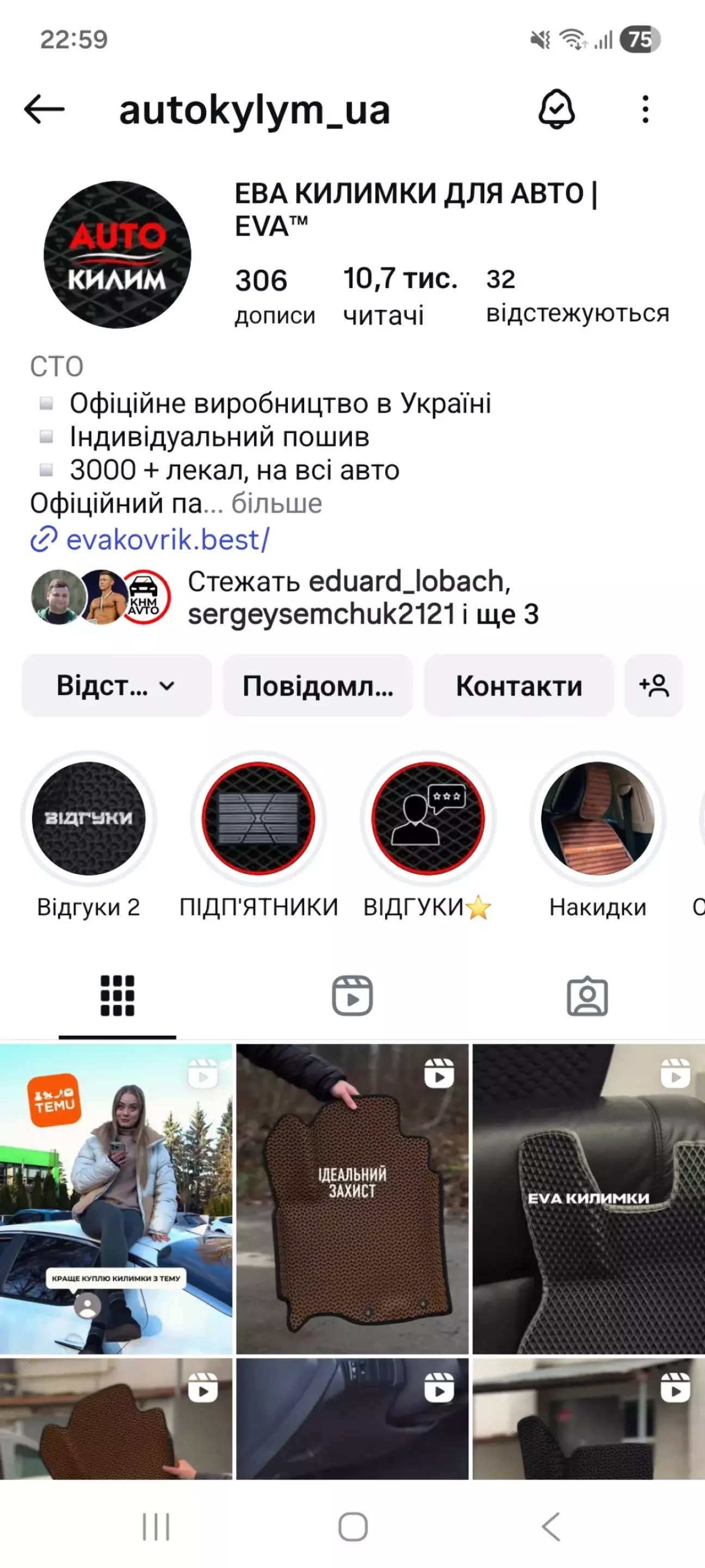Open the notifications bell for autokylym_ua
Image resolution: width=705 pixels, height=1568 pixels.
(556, 110)
